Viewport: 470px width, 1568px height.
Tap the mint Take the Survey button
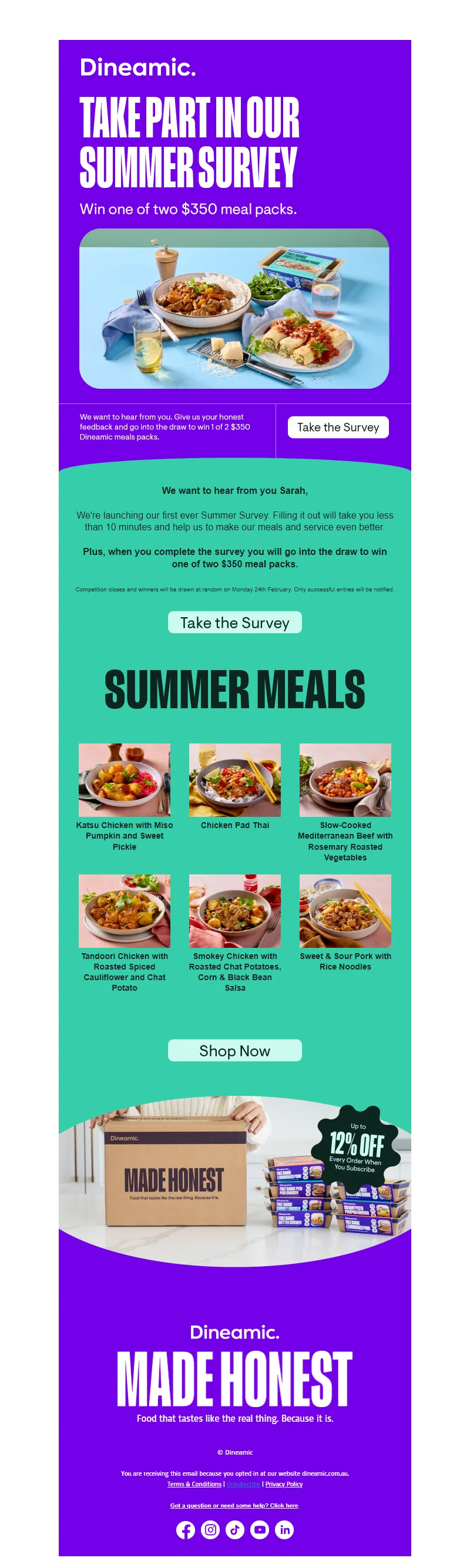click(234, 622)
